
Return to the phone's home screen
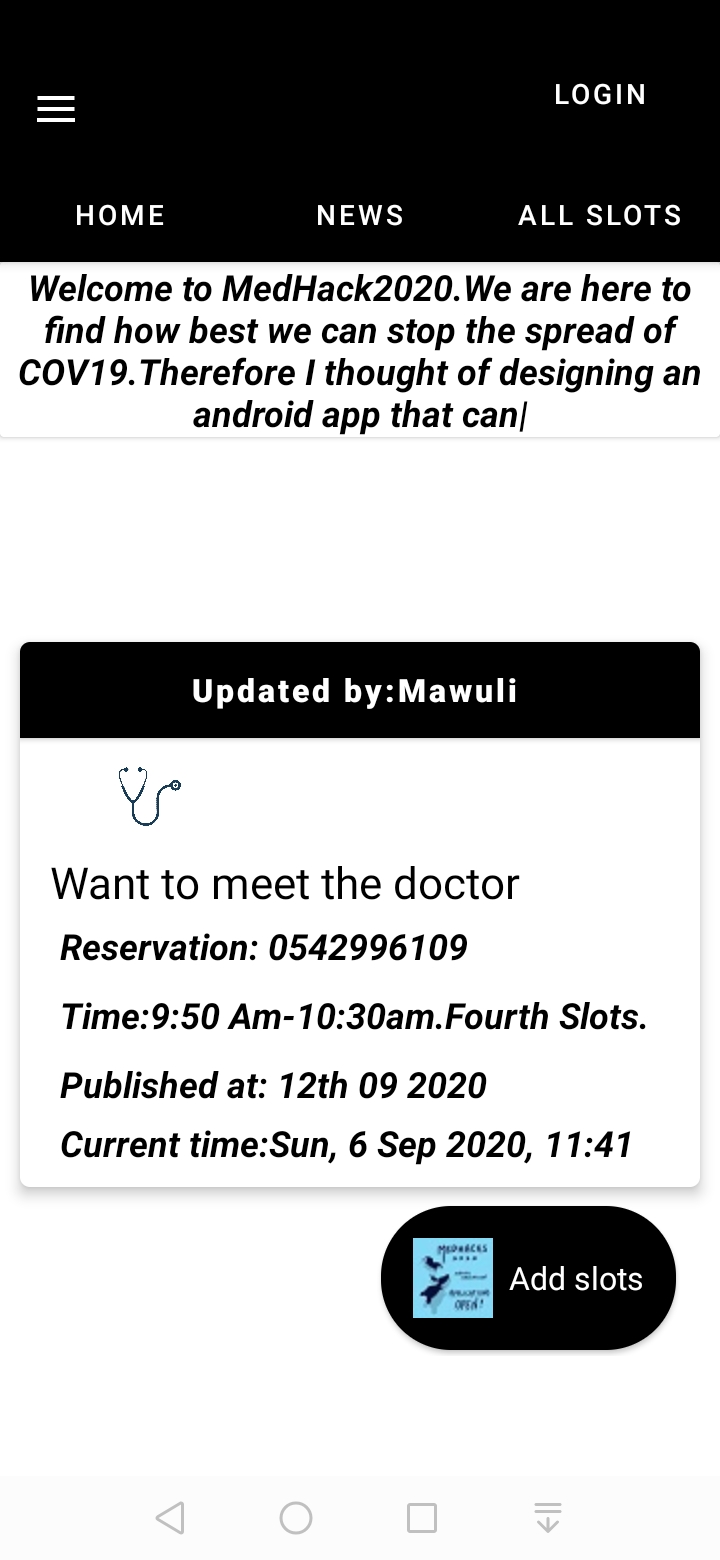tap(296, 1518)
